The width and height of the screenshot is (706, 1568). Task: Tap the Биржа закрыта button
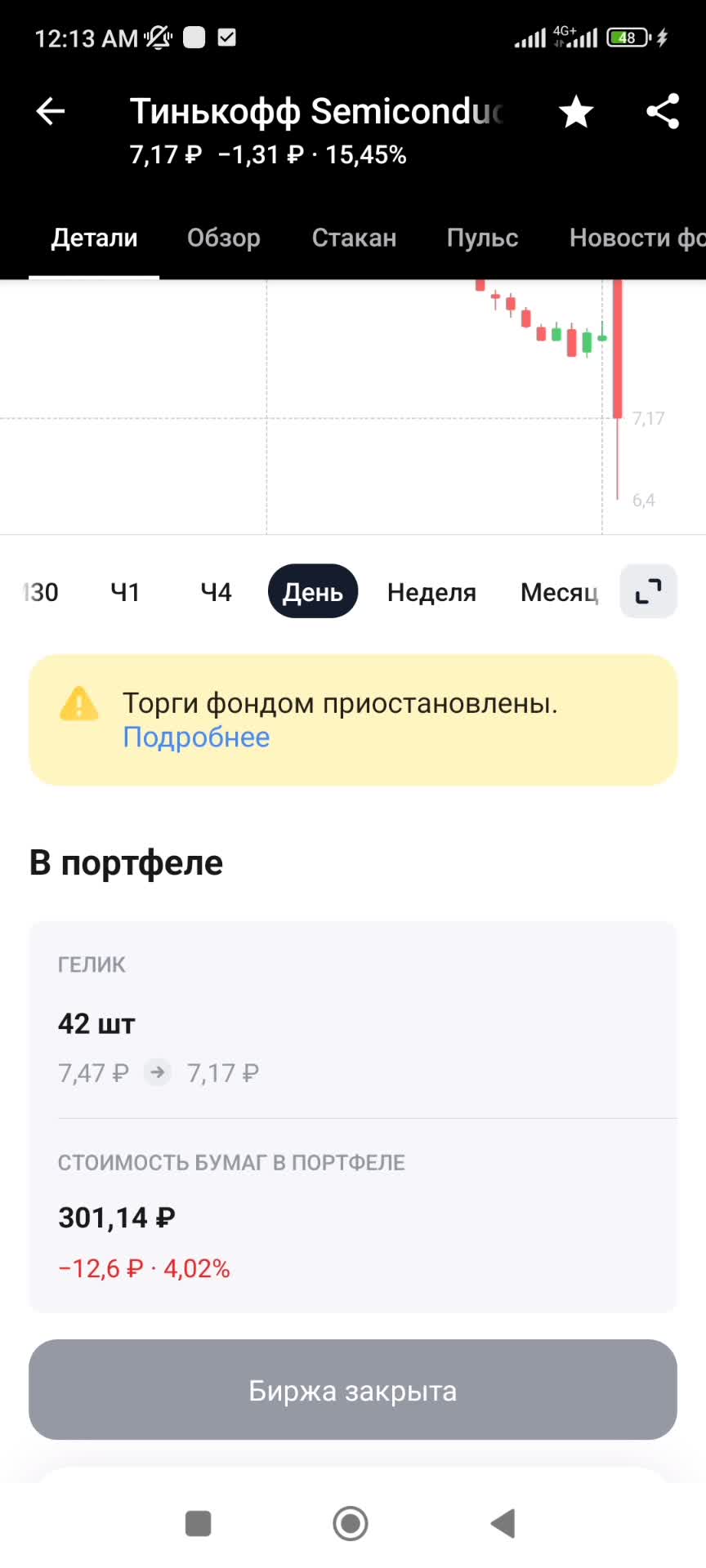click(351, 1390)
